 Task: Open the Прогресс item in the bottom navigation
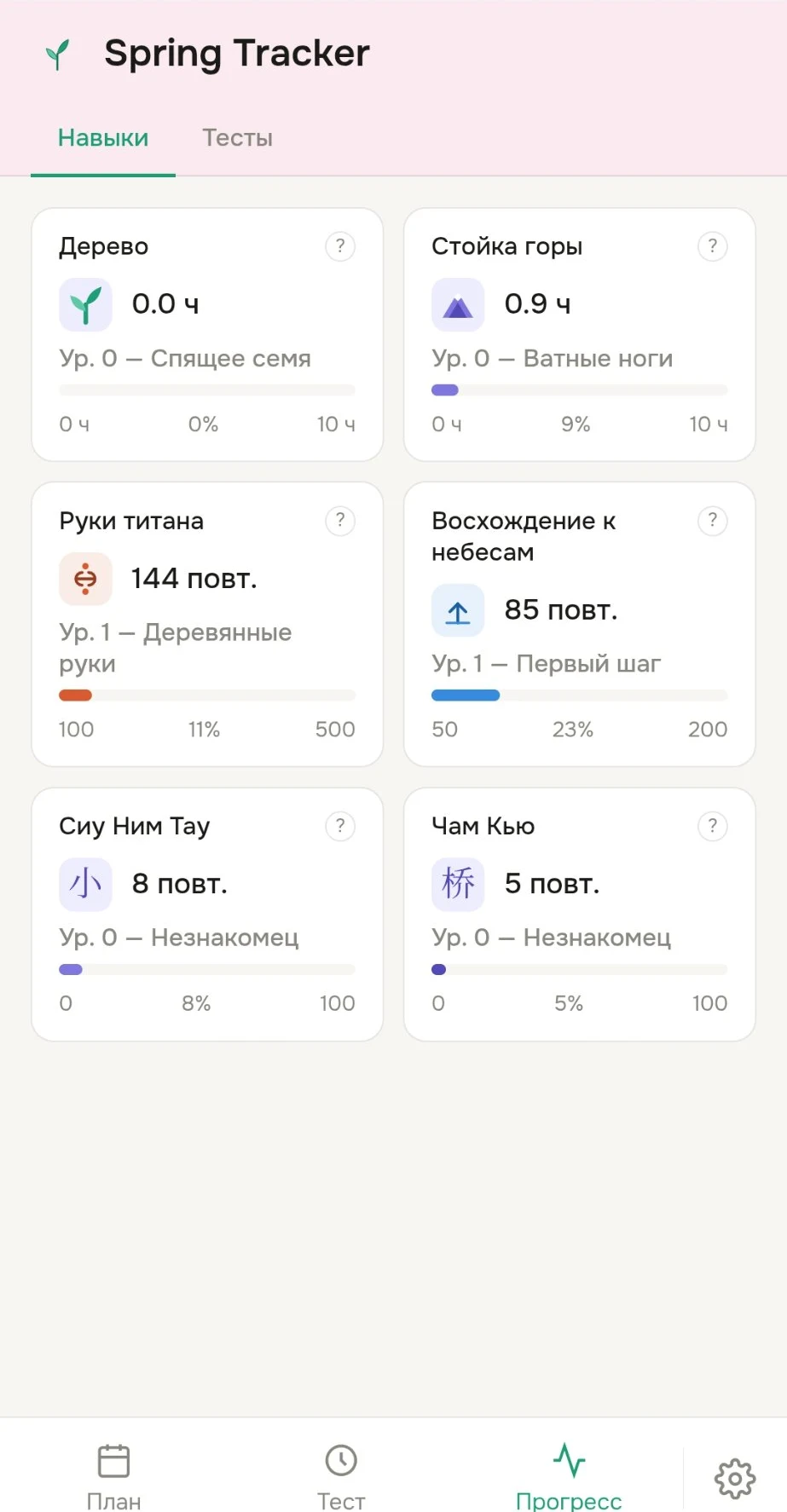[x=568, y=1470]
